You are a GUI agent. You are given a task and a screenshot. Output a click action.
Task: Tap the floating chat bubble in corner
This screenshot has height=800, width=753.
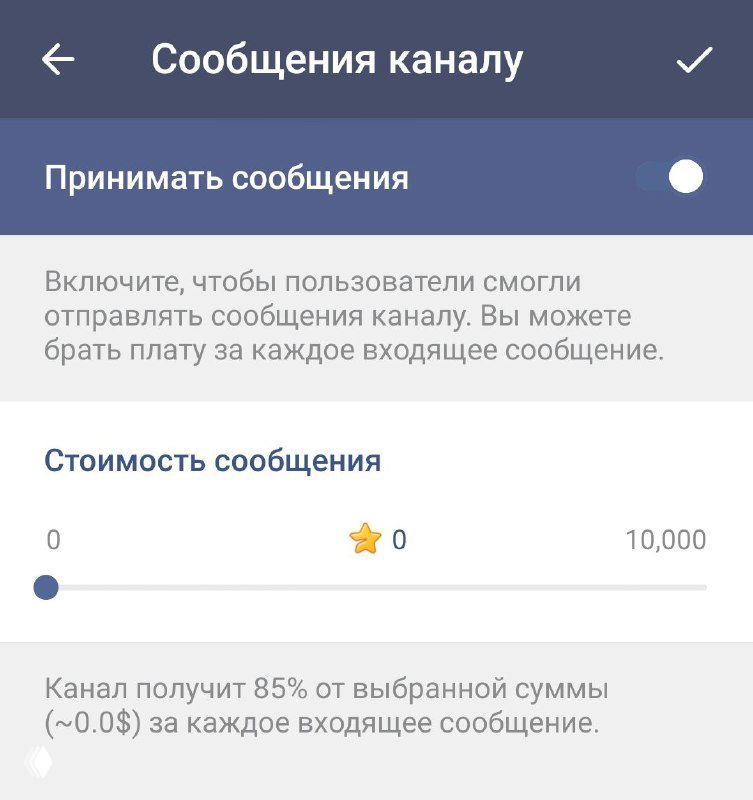click(x=36, y=763)
